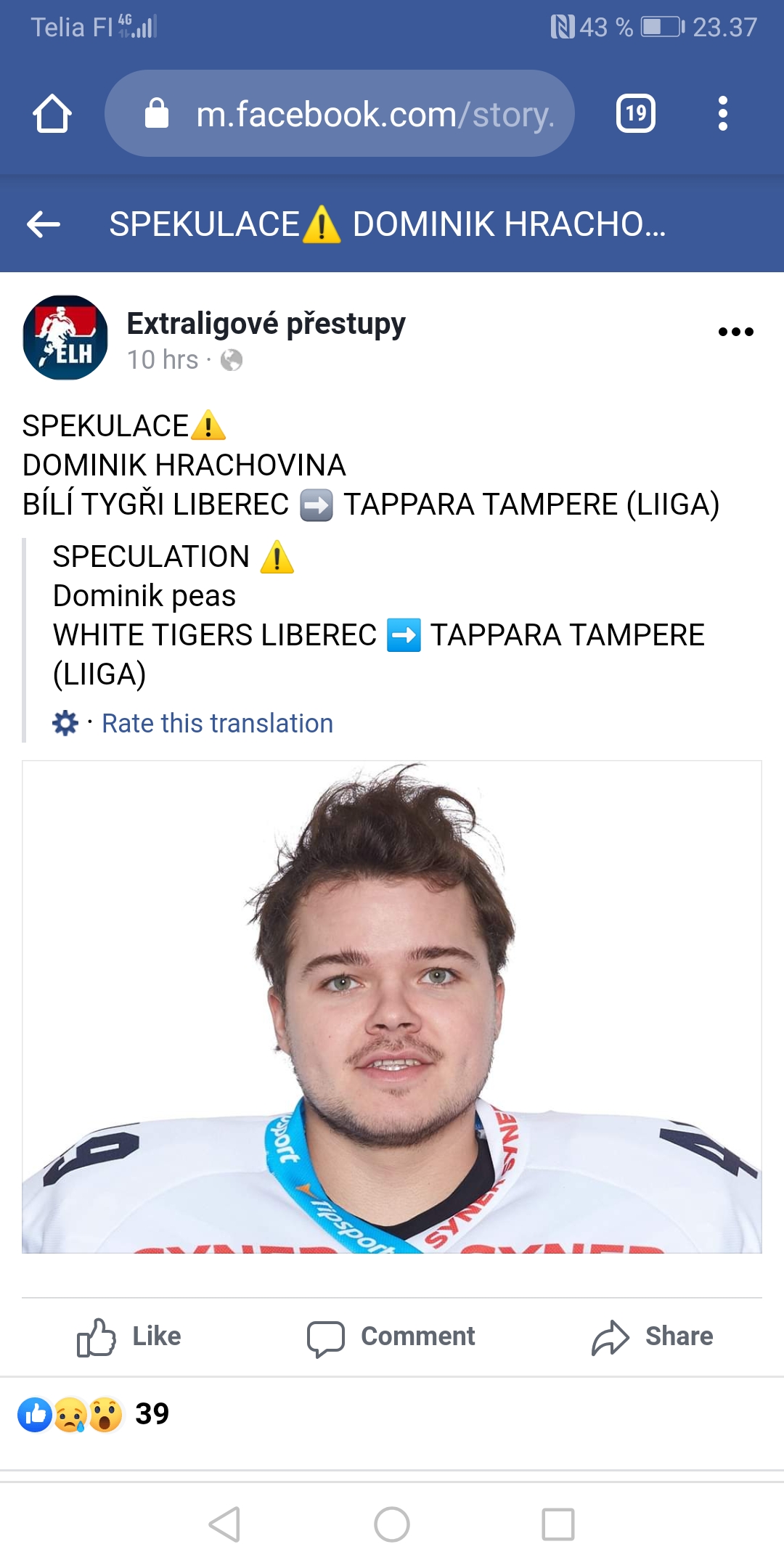
Task: Open the player photo in the post
Action: [x=392, y=1007]
